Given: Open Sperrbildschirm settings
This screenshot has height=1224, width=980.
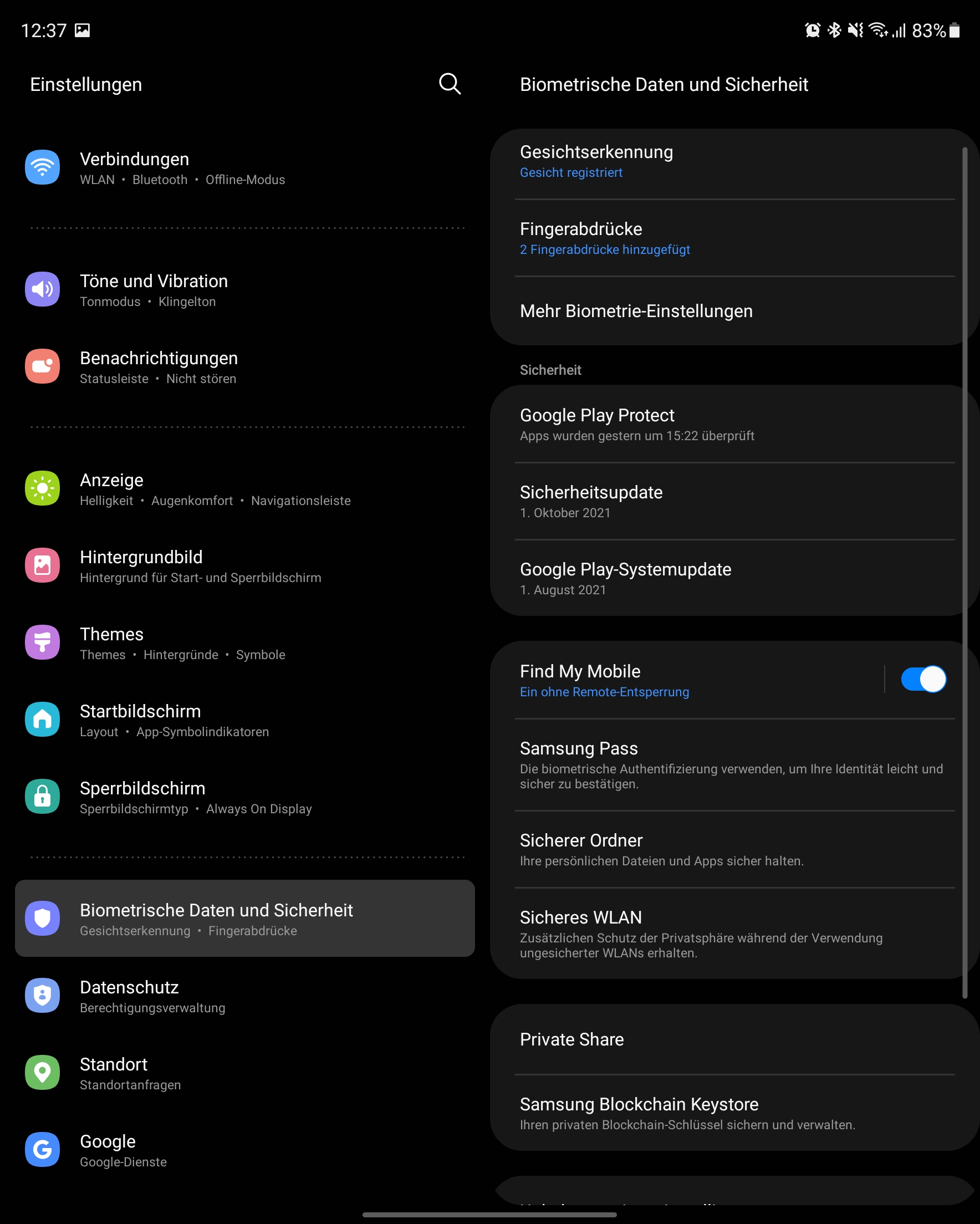Looking at the screenshot, I should [195, 797].
